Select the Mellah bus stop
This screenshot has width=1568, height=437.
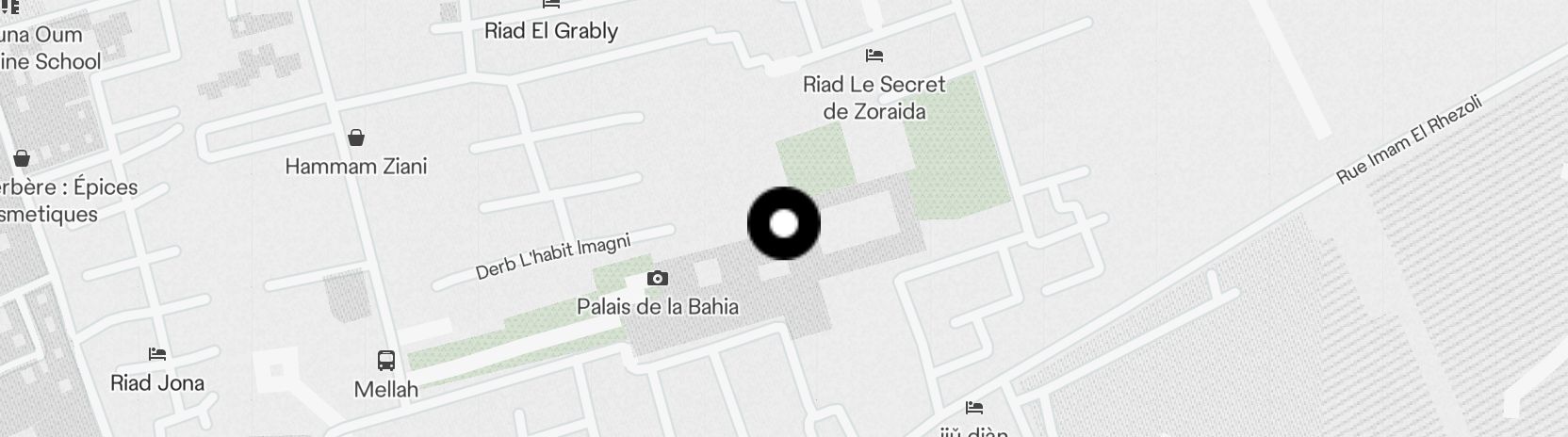pyautogui.click(x=385, y=361)
